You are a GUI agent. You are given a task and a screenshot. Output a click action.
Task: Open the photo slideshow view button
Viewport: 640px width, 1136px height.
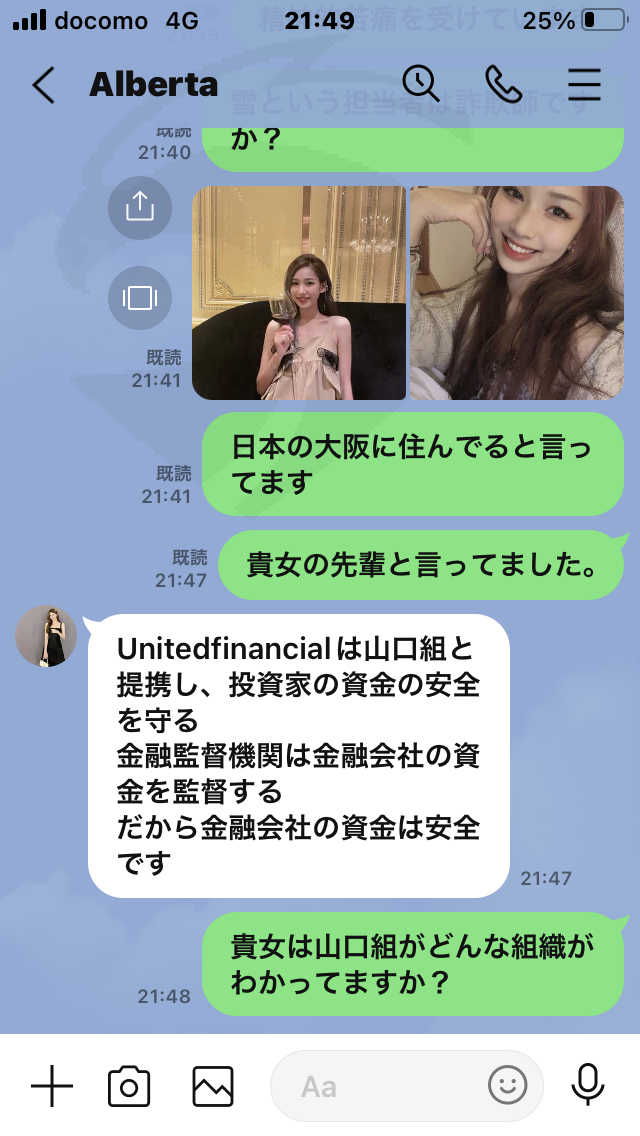(x=140, y=298)
